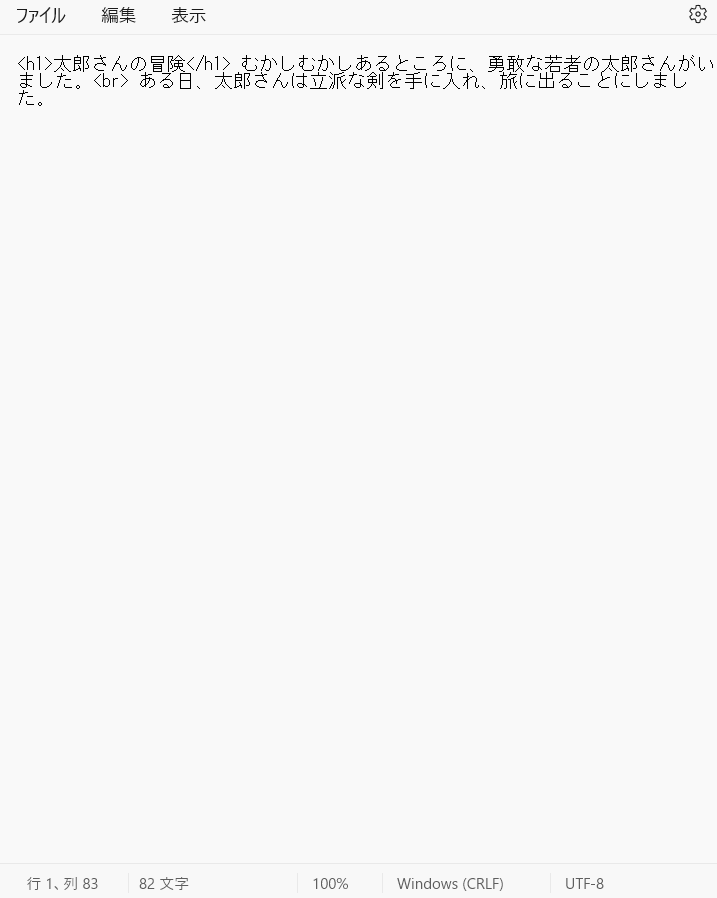Tap the 行 1、列 83 position indicator
Viewport: 717px width, 898px height.
pos(62,884)
